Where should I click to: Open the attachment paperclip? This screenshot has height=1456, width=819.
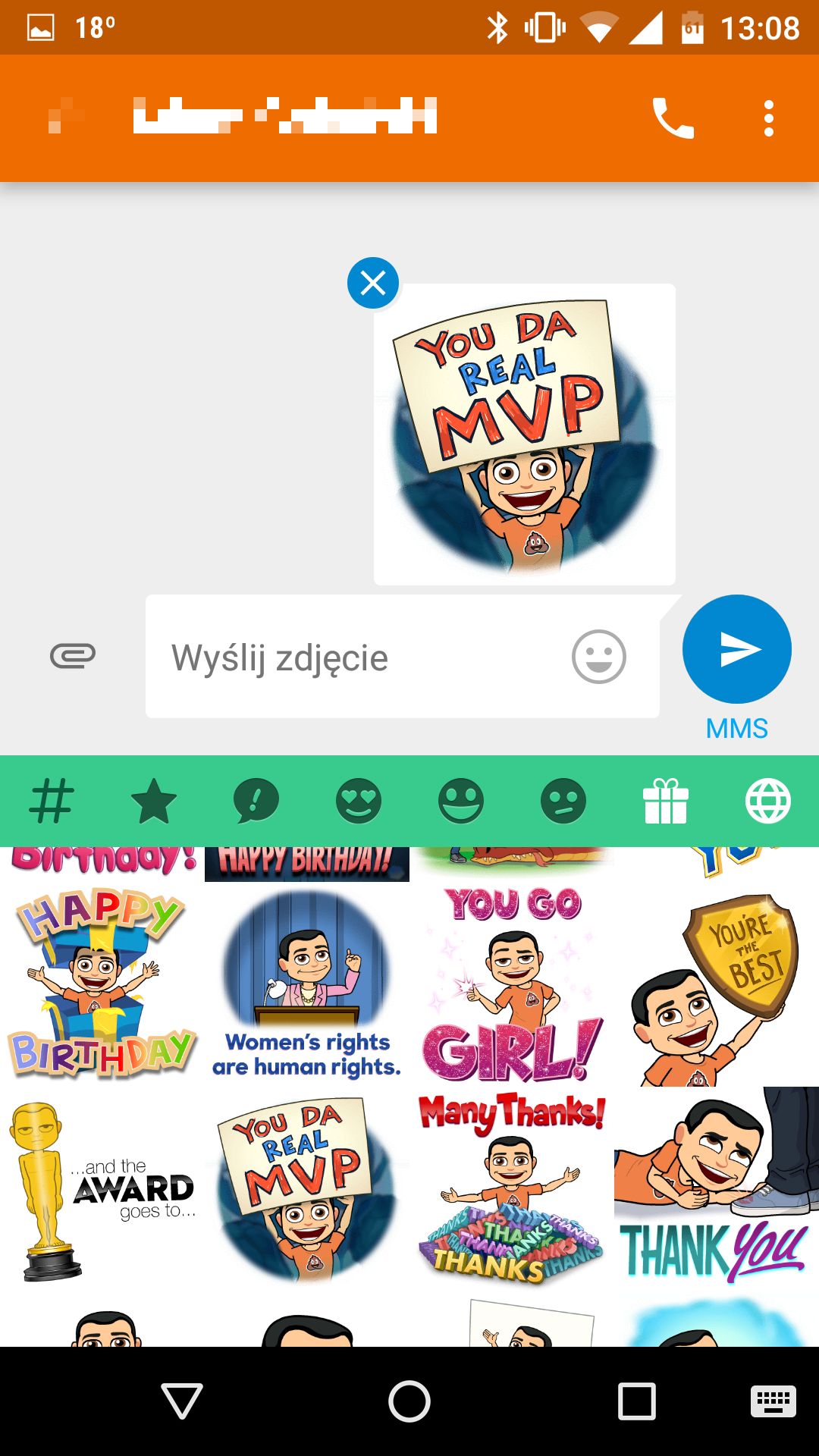pyautogui.click(x=73, y=656)
